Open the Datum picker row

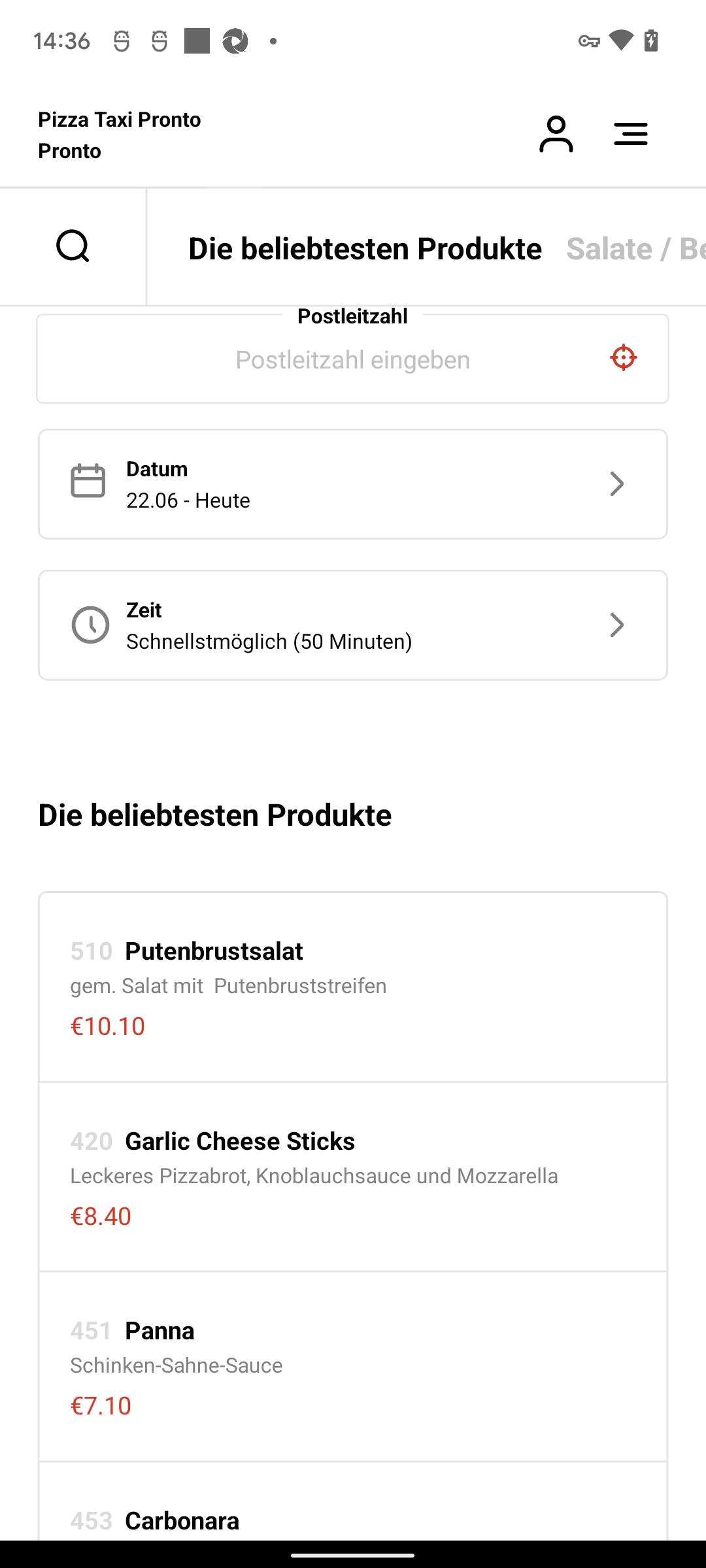point(353,484)
